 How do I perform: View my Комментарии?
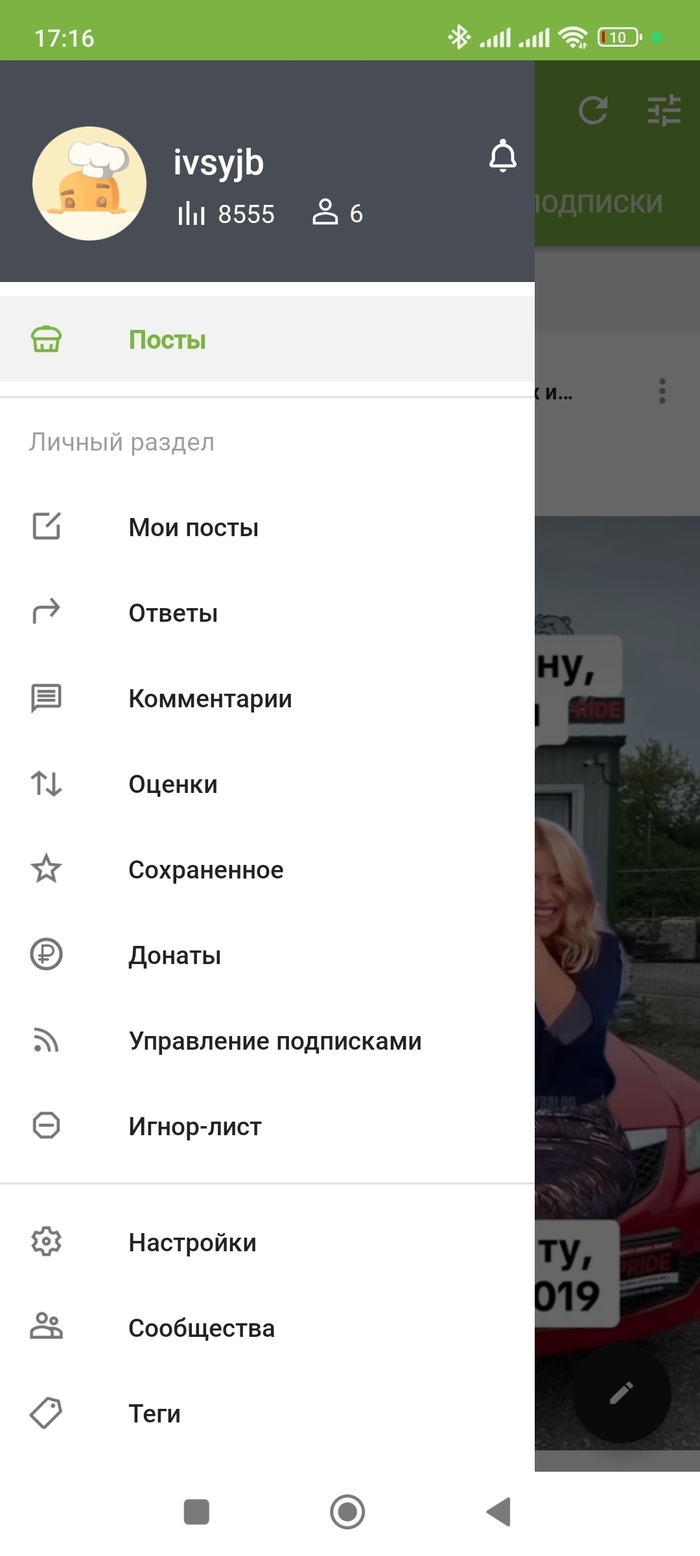pyautogui.click(x=210, y=699)
